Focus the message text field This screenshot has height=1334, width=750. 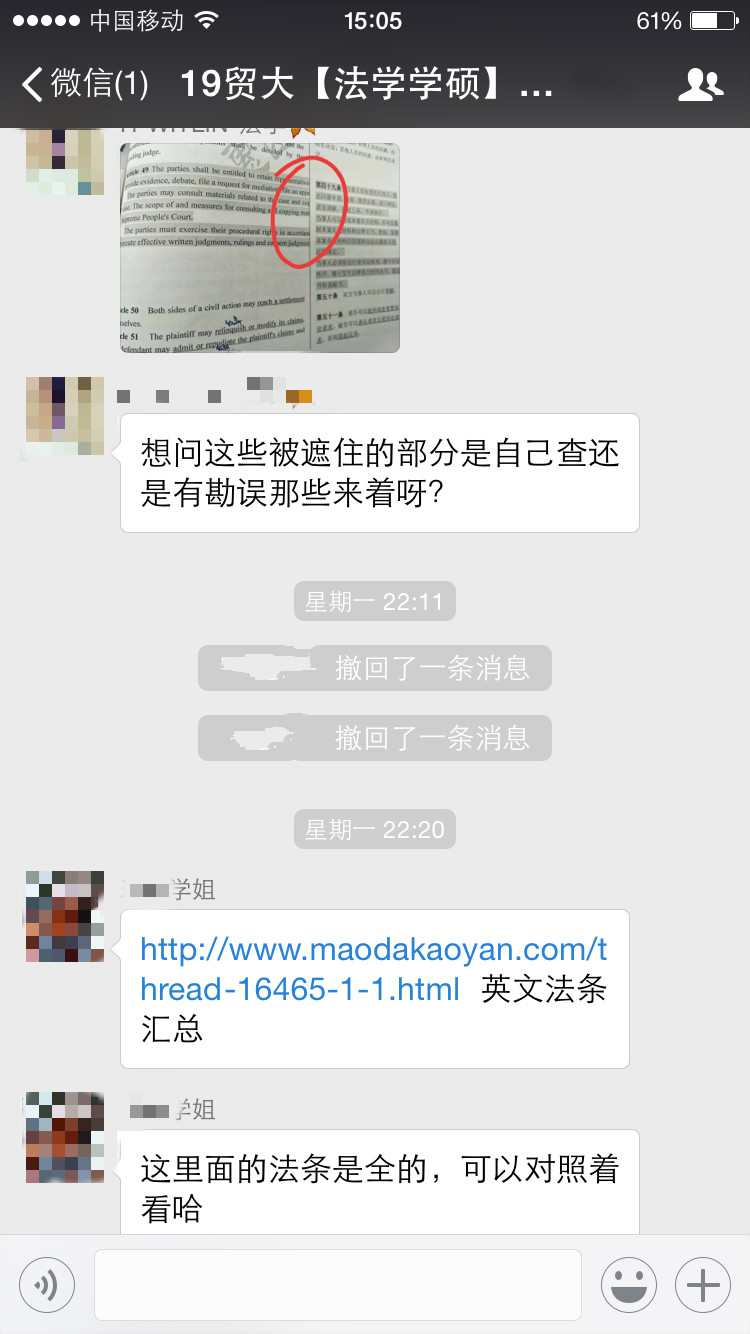[337, 1284]
